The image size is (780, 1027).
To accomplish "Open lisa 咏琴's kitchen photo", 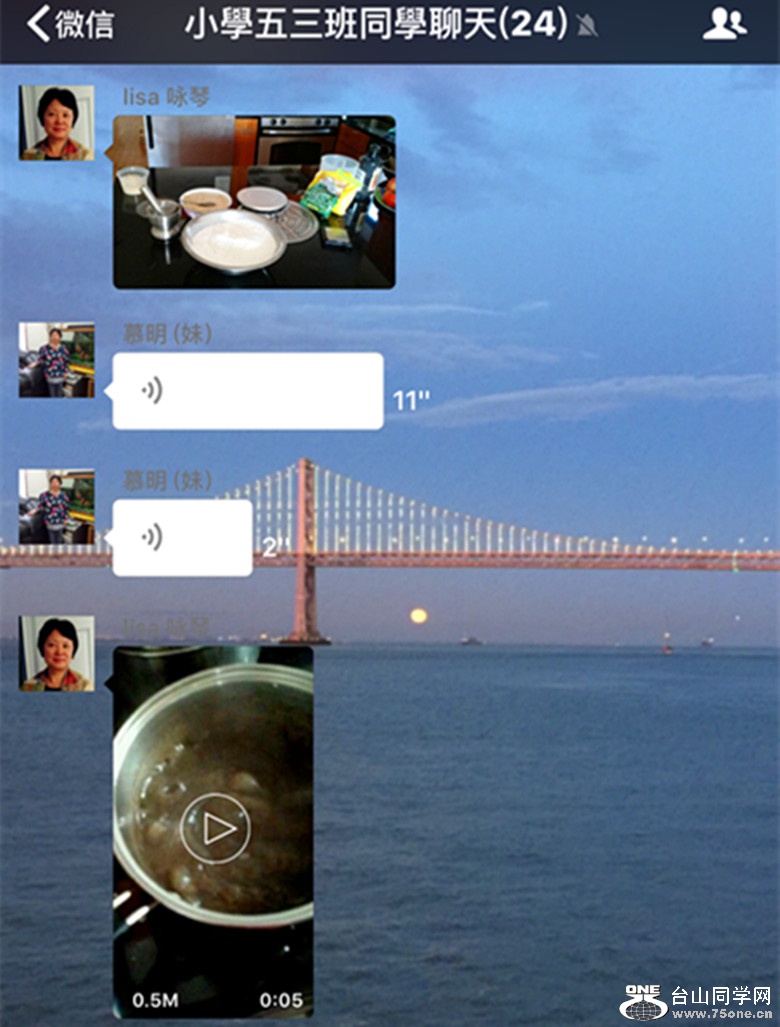I will [254, 202].
